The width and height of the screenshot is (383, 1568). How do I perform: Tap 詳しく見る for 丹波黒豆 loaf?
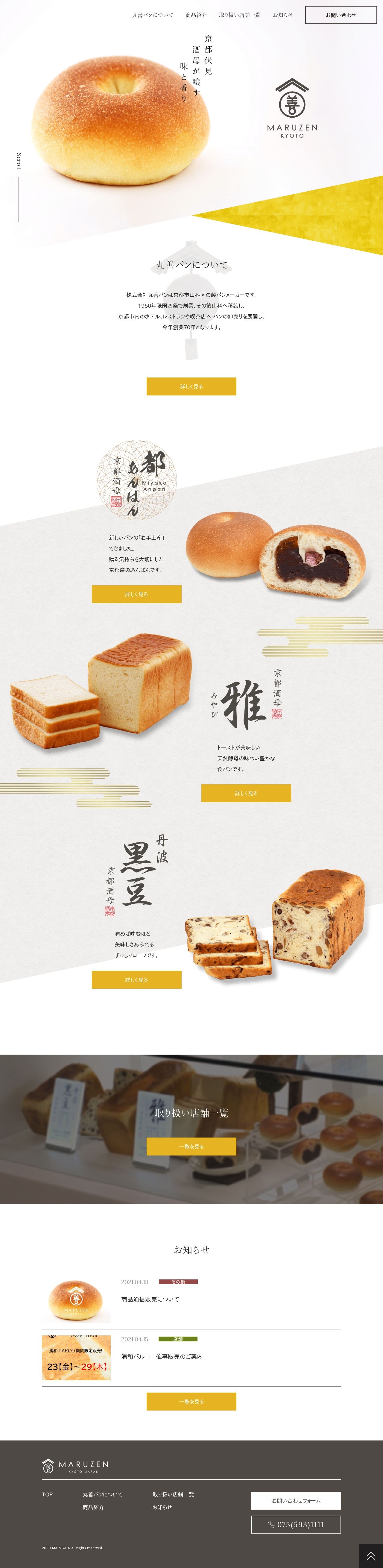pyautogui.click(x=136, y=979)
